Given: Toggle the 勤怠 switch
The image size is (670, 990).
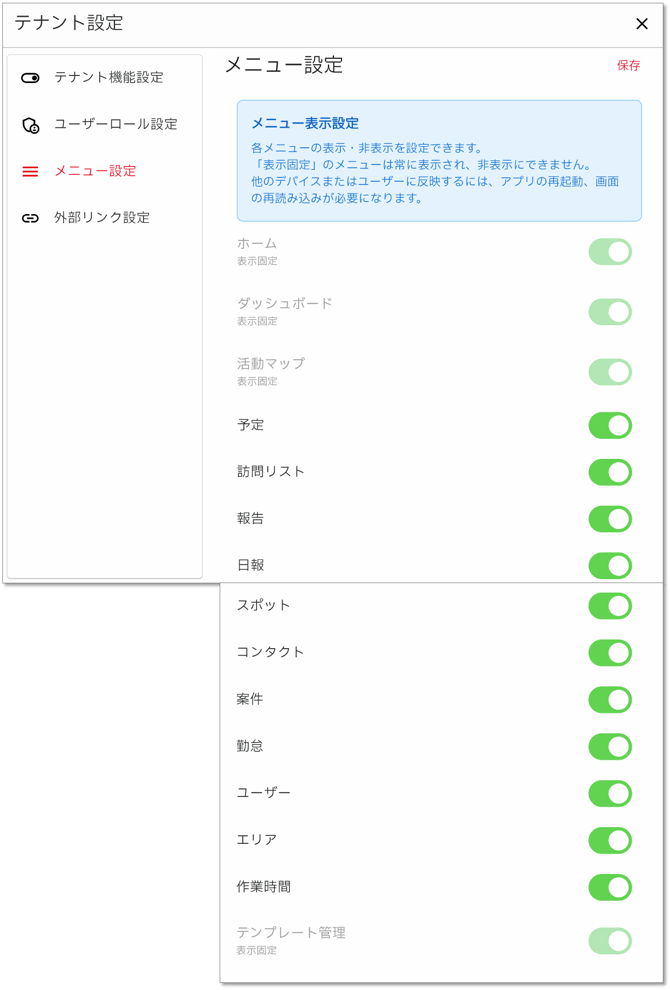Looking at the screenshot, I should pyautogui.click(x=610, y=746).
